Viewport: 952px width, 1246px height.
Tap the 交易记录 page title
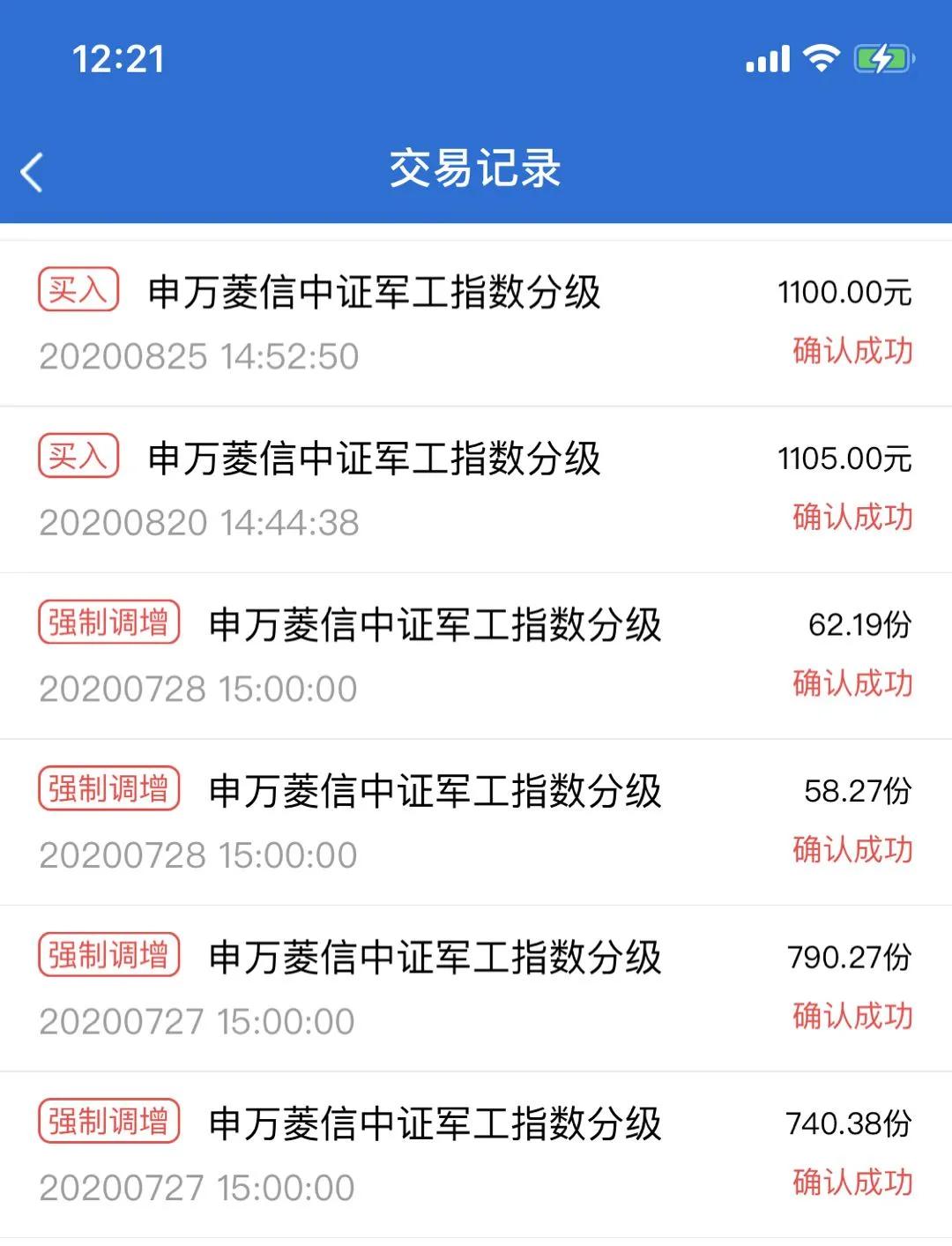476,169
